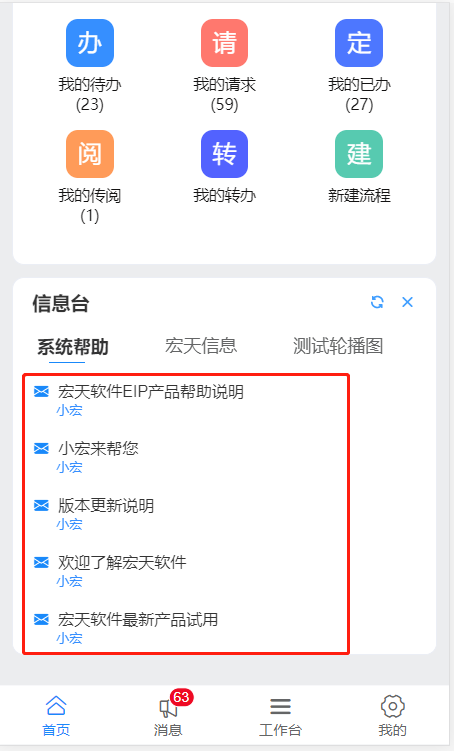Viewport: 454px width, 751px height.
Task: Open 我的传阅 shortcut
Action: pos(90,177)
